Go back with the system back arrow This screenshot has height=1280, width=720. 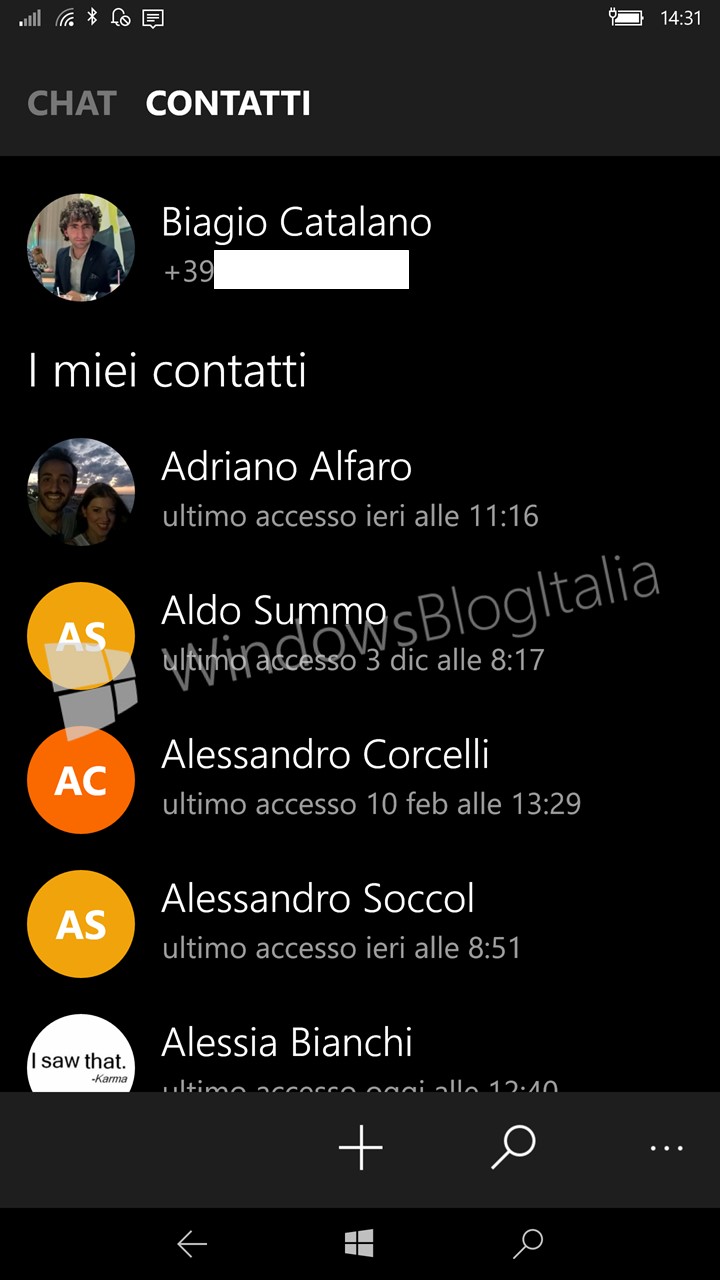click(x=191, y=1244)
